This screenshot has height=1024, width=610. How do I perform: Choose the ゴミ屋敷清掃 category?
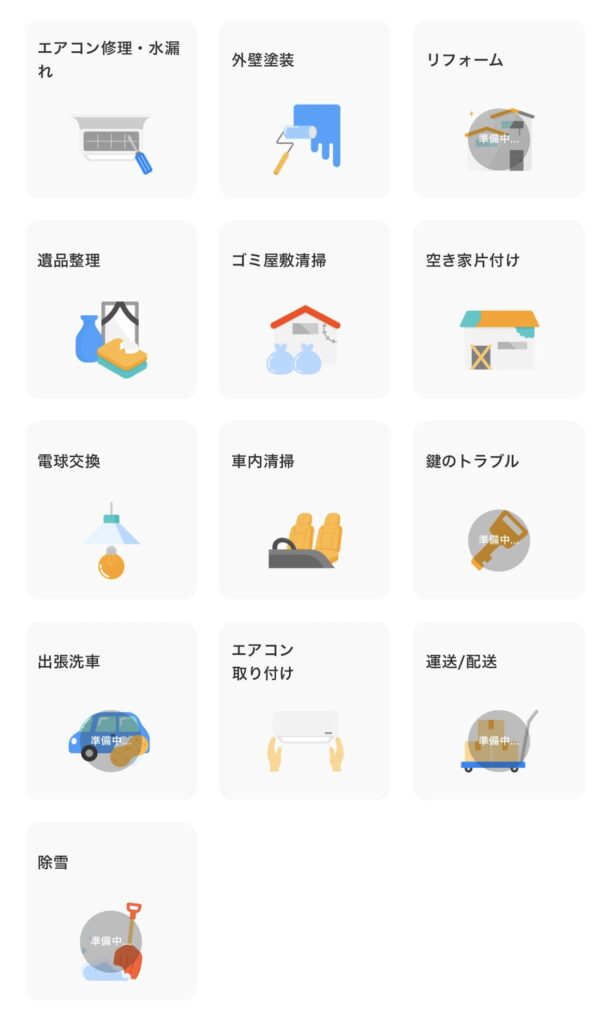[x=304, y=310]
